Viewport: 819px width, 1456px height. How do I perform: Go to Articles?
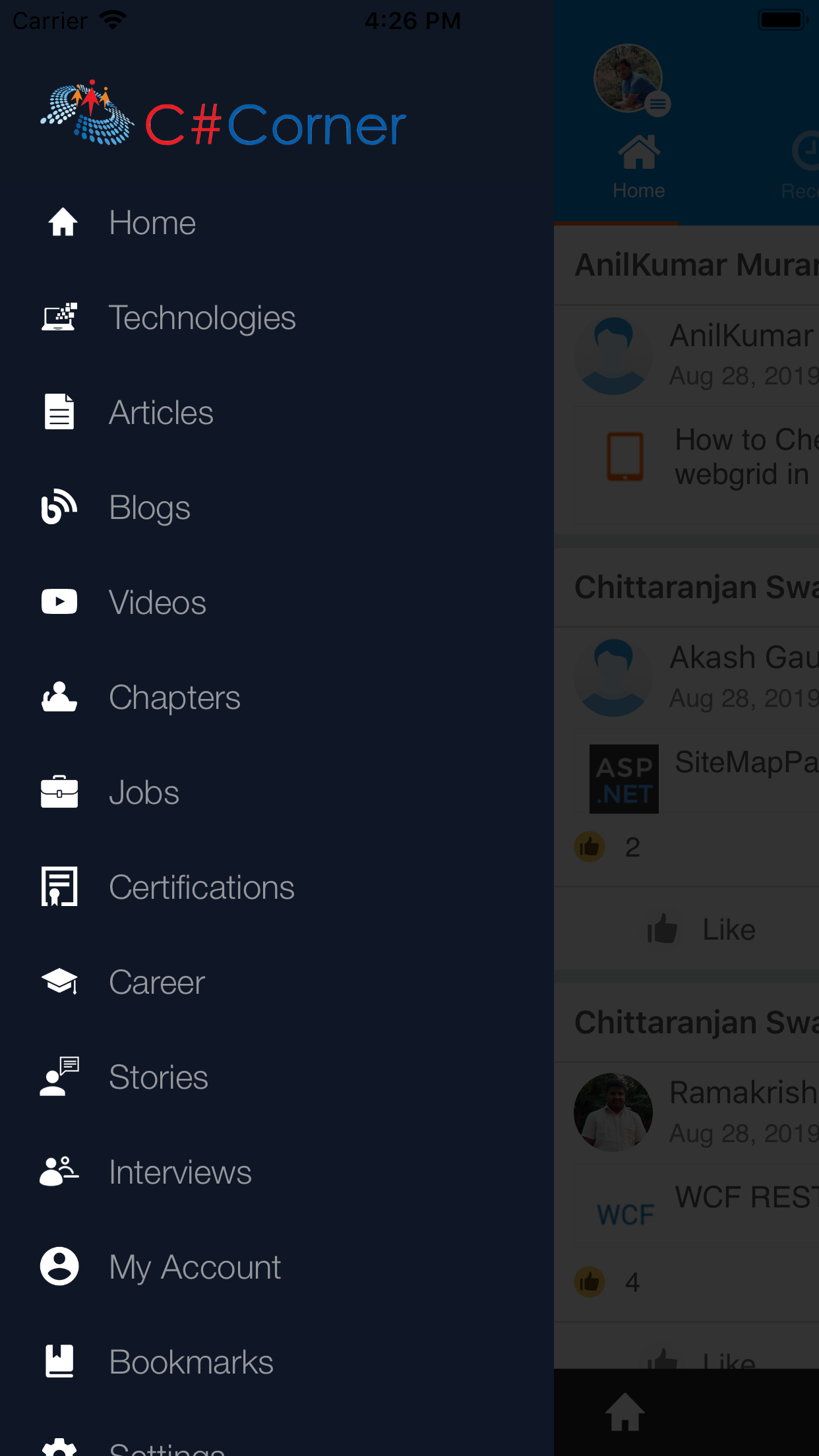[160, 413]
